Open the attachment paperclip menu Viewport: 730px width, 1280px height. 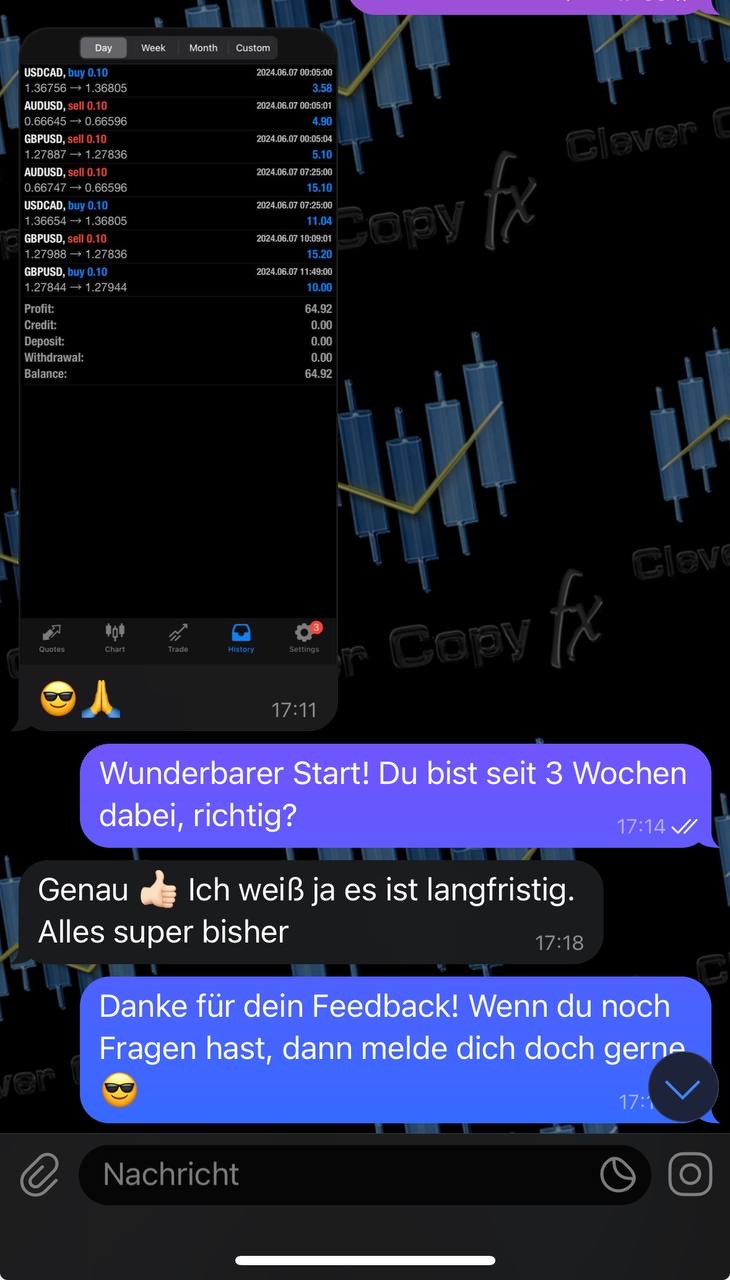[x=40, y=1174]
